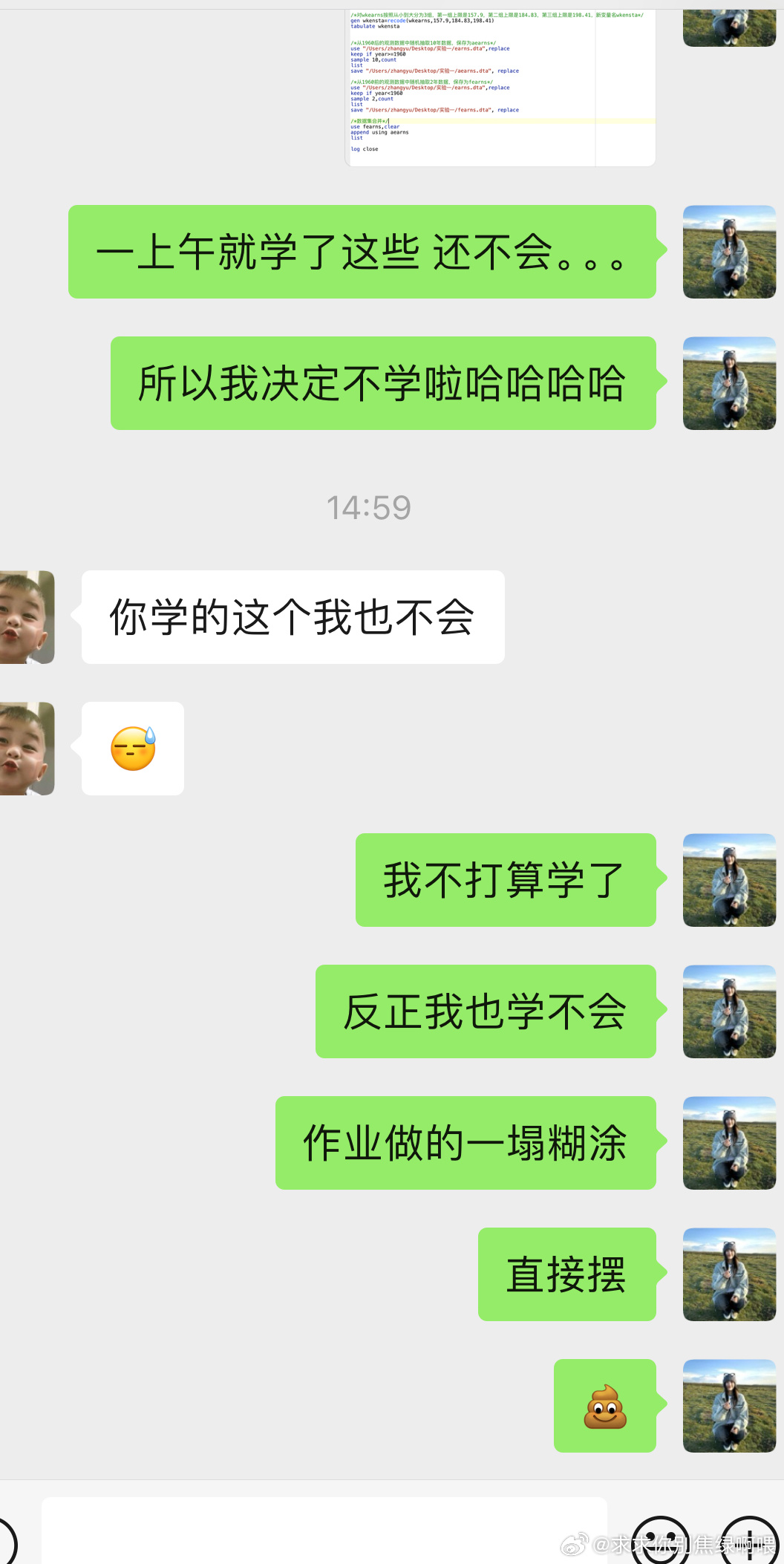Open the emoji picker

(660, 1541)
